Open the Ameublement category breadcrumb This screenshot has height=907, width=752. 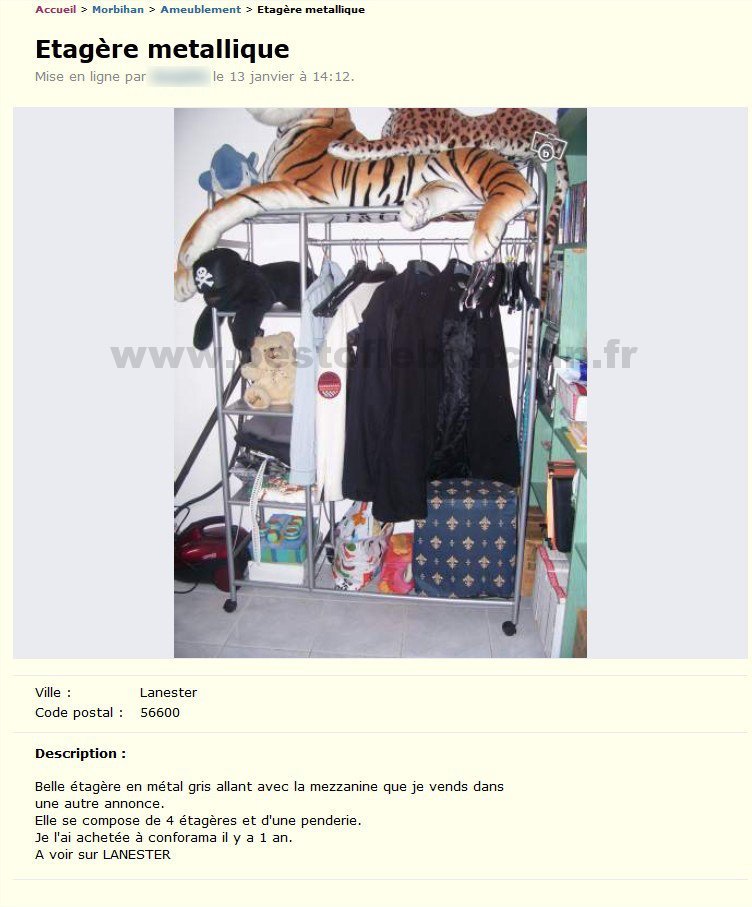pos(200,10)
